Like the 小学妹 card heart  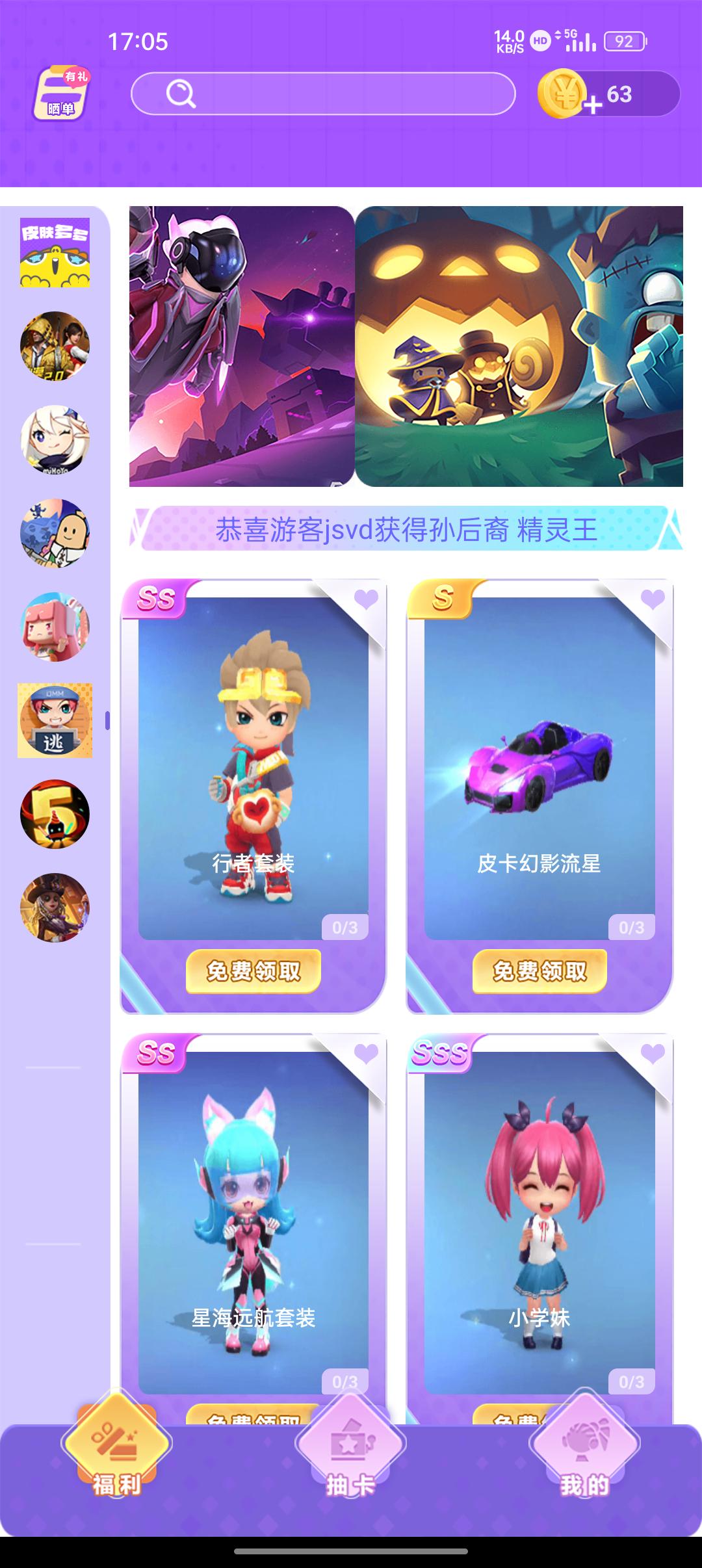[x=653, y=1053]
